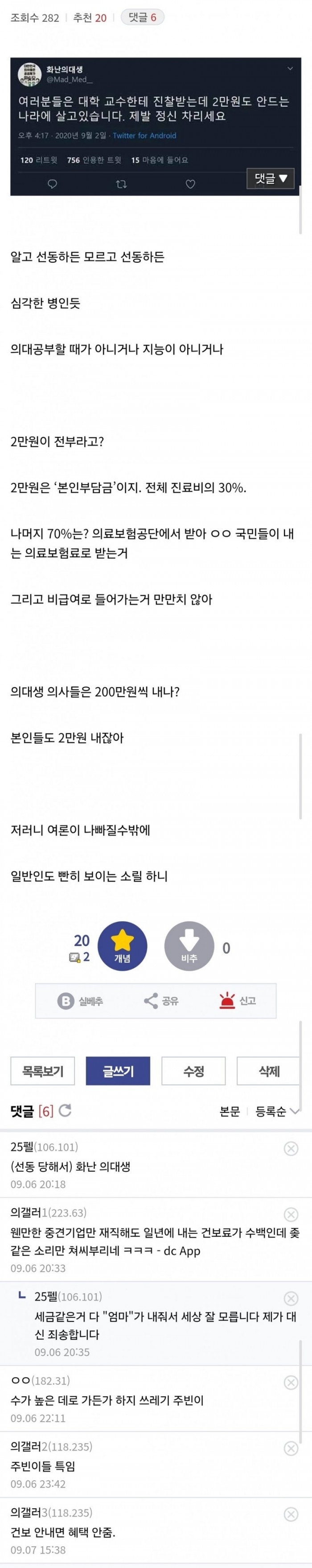
Task: Tap the 댓글 6 chip near the view count
Action: 142,18
